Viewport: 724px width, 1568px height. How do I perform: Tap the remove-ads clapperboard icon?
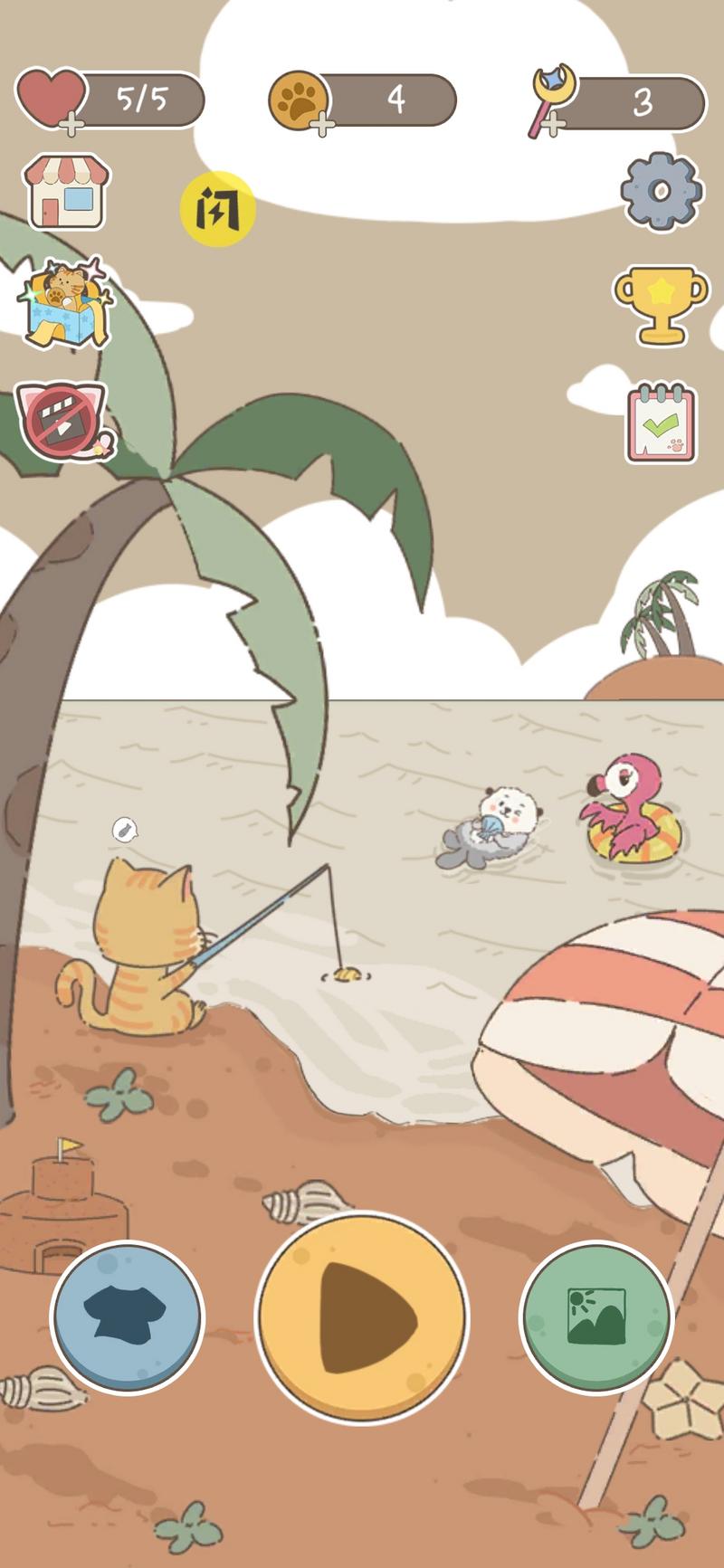point(63,421)
